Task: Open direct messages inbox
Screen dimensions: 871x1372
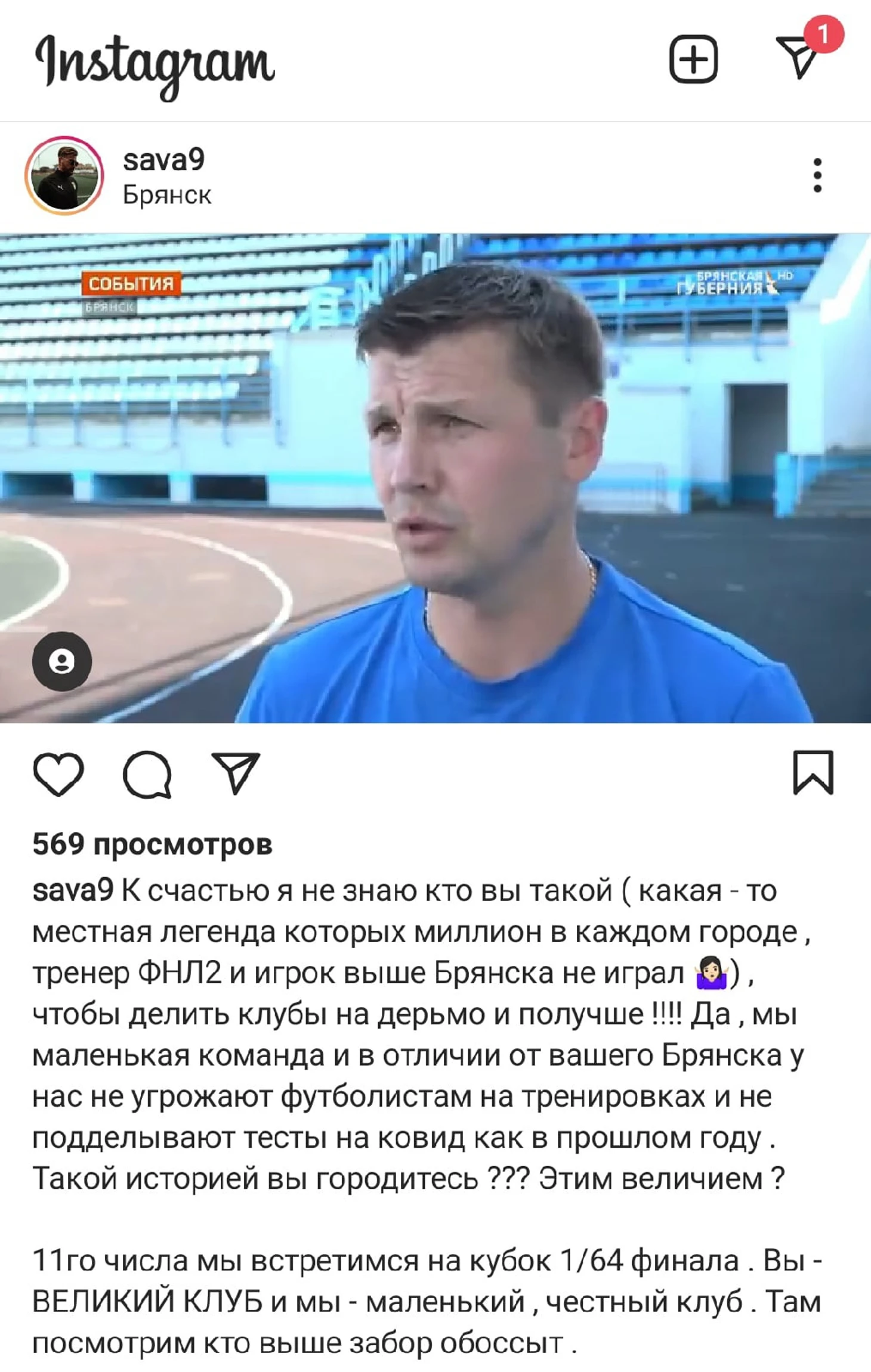Action: 798,57
